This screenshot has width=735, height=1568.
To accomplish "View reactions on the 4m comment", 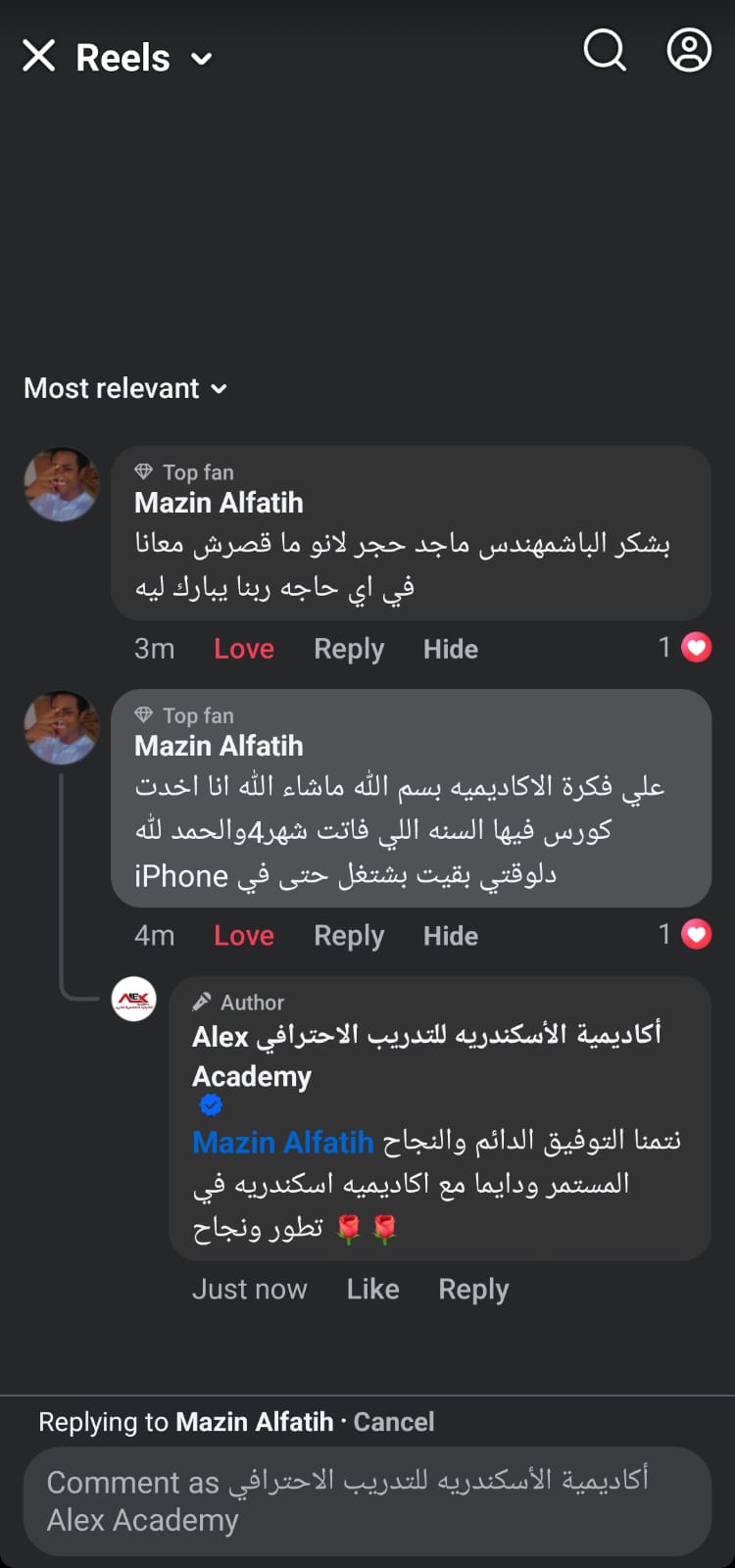I will tap(685, 935).
